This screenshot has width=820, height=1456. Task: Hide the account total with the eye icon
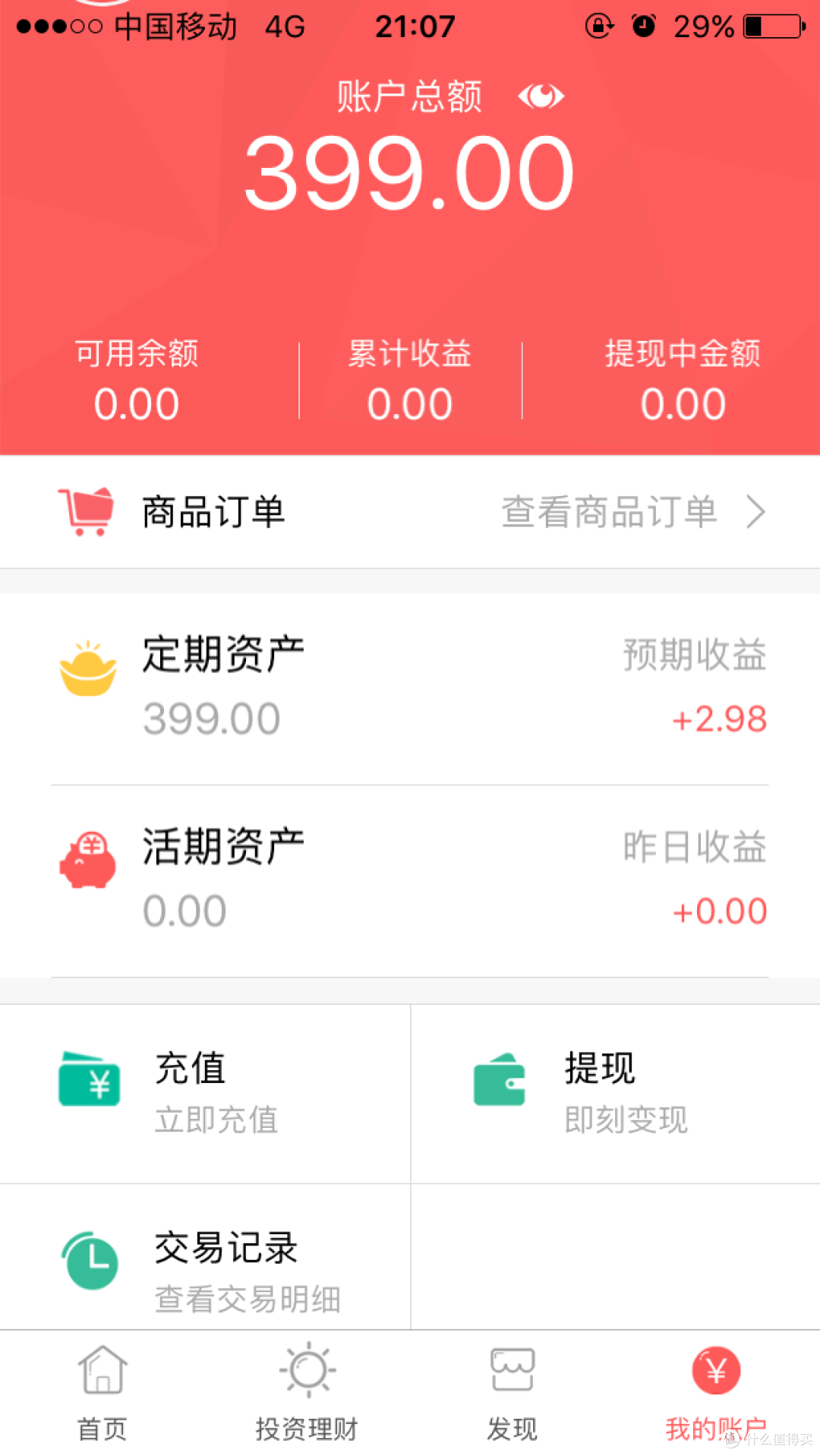(541, 96)
